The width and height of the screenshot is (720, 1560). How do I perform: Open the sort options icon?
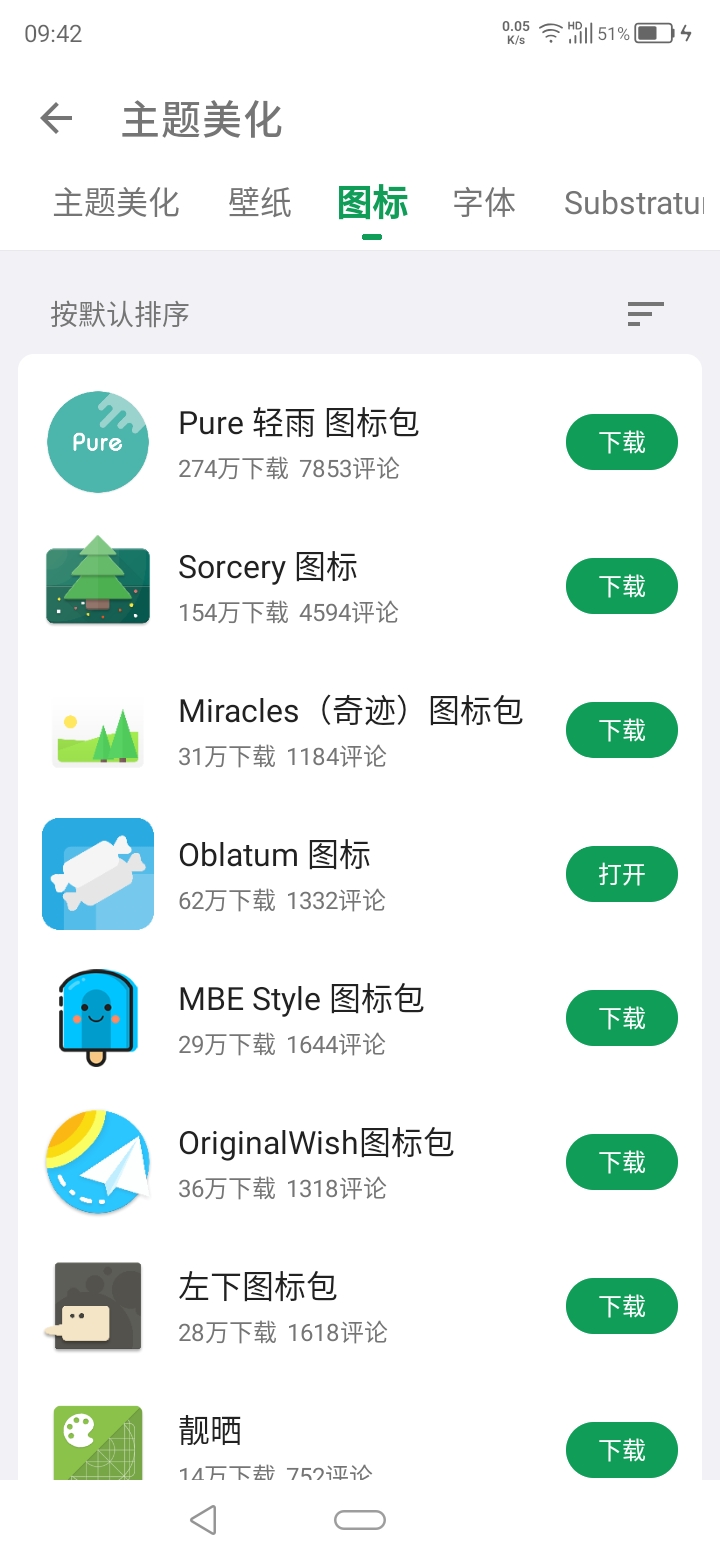(x=645, y=314)
